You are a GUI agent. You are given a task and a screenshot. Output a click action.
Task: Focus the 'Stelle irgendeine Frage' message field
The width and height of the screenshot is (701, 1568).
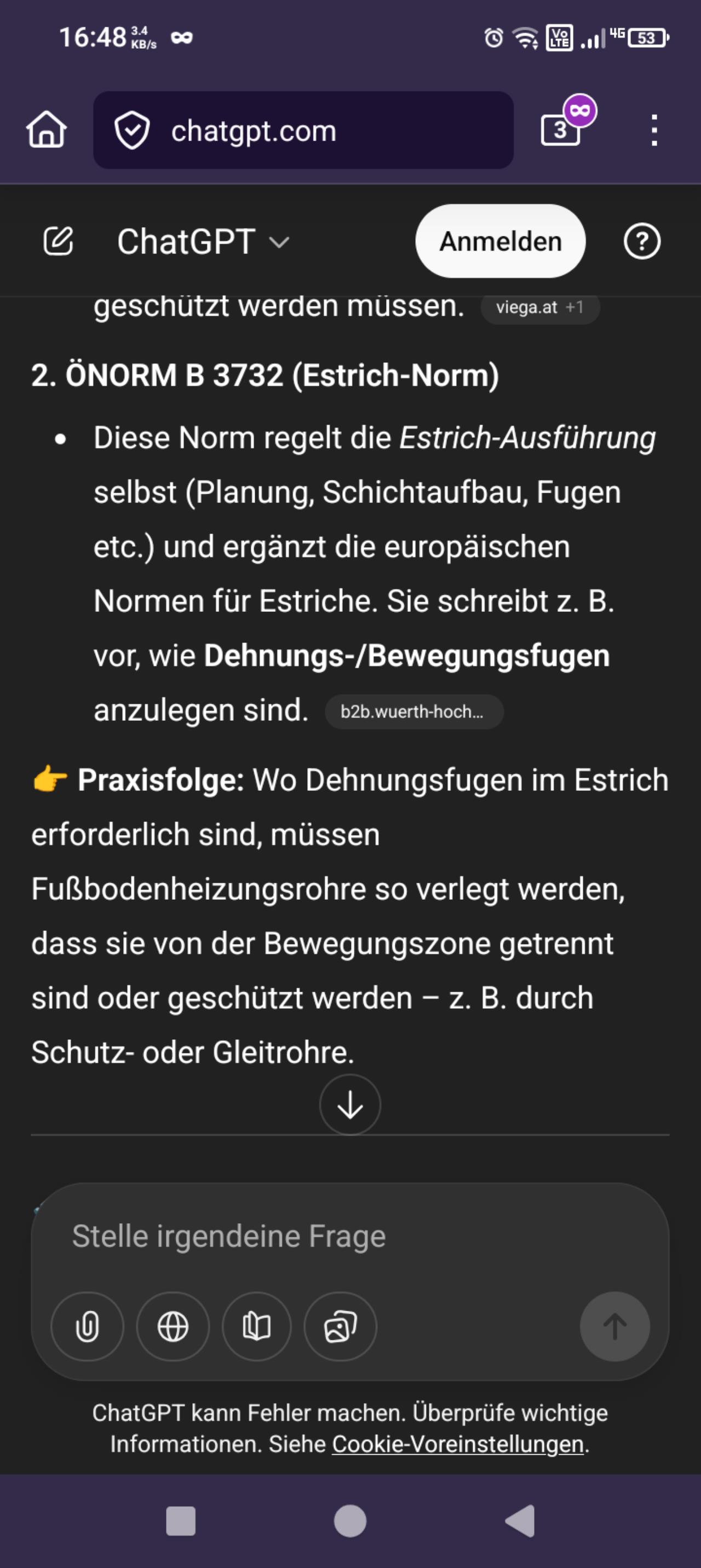coord(350,1236)
